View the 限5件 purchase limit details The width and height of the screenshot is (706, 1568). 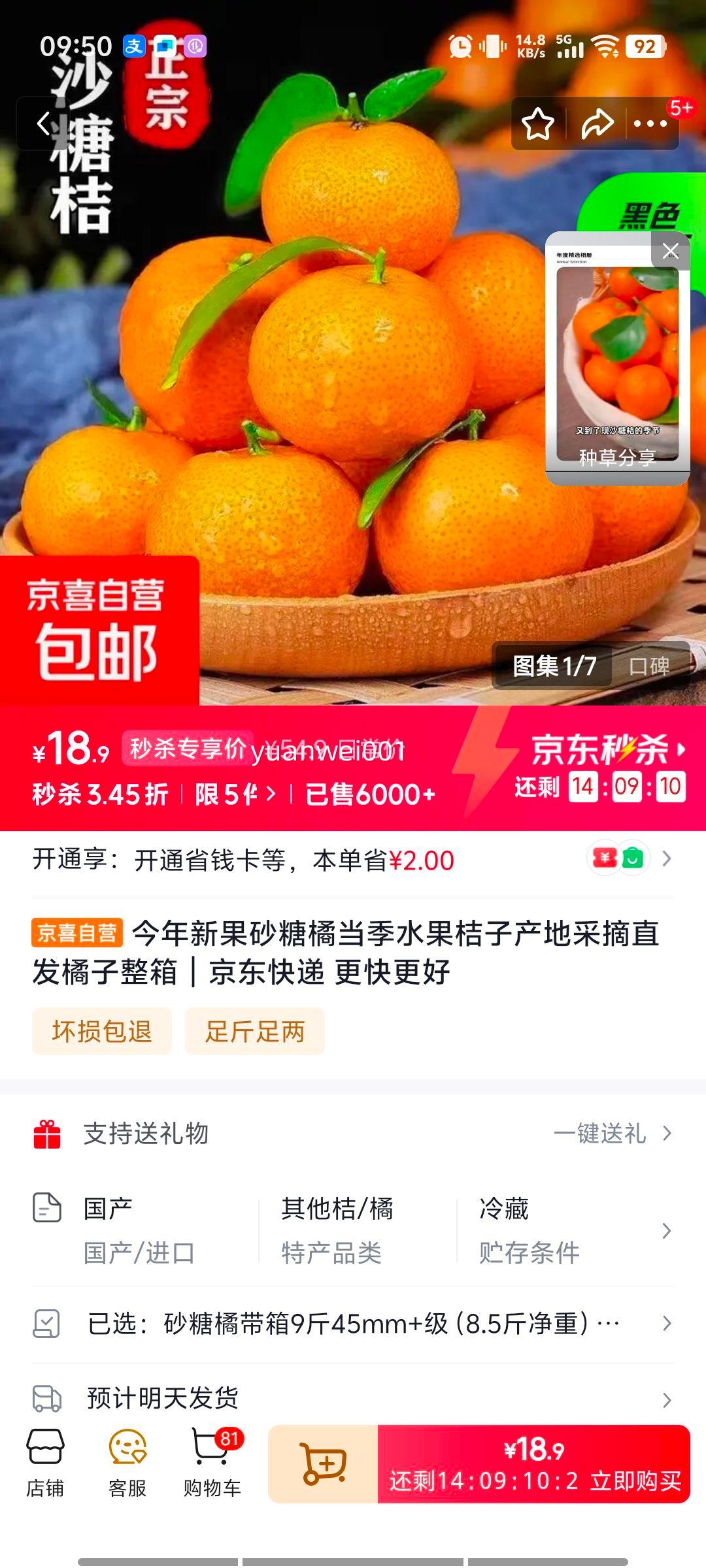pyautogui.click(x=235, y=794)
